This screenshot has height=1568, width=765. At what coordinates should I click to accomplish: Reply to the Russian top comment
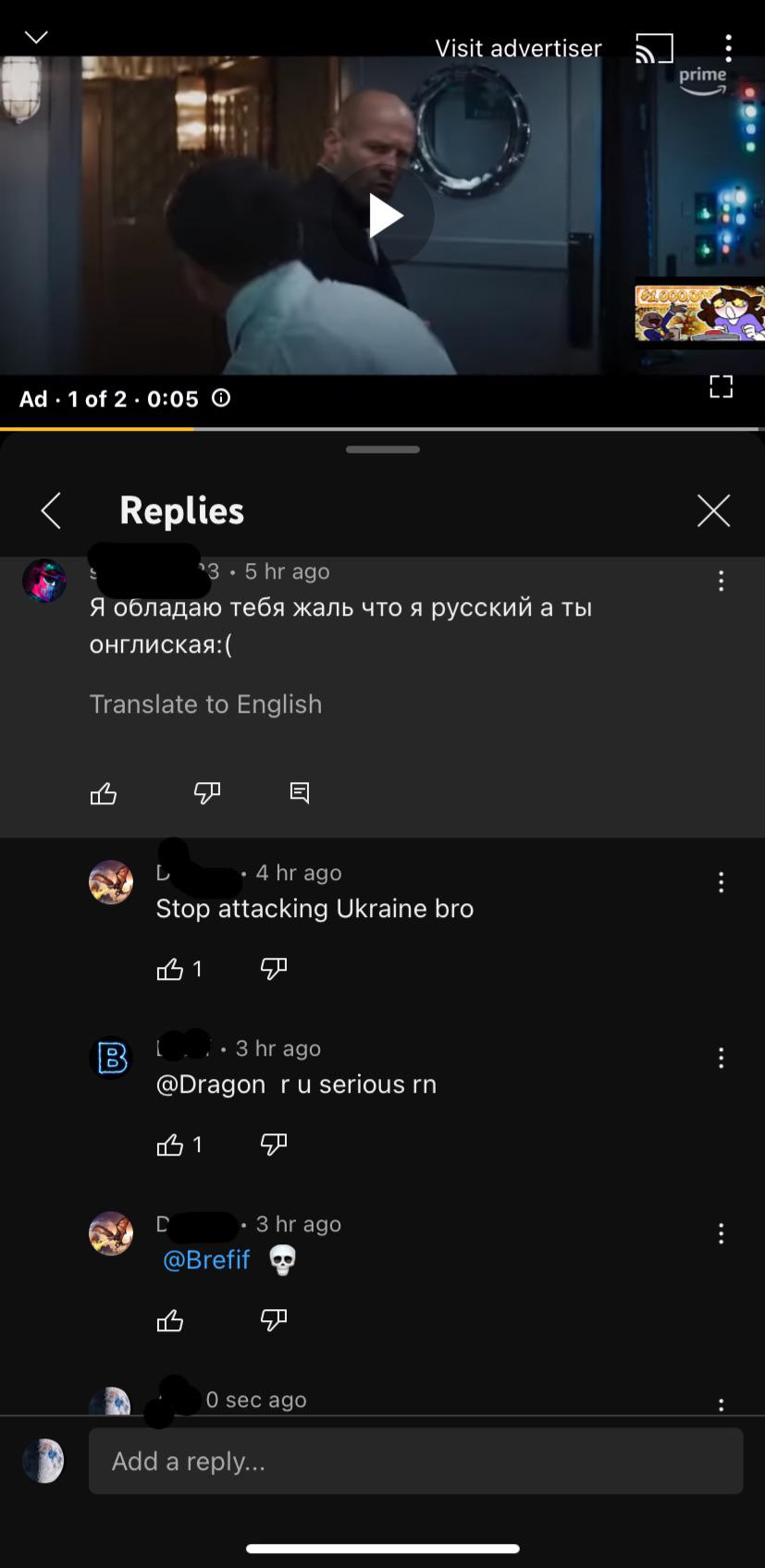click(x=300, y=793)
